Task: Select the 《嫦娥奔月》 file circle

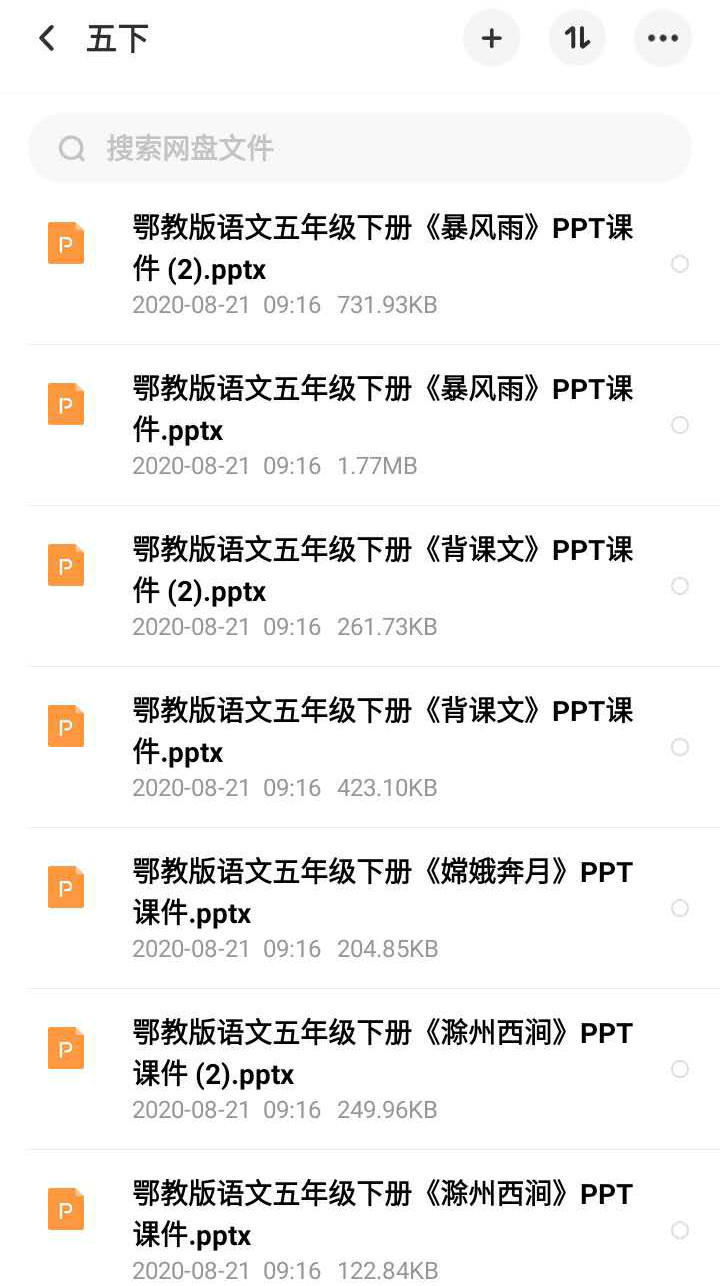Action: click(680, 908)
